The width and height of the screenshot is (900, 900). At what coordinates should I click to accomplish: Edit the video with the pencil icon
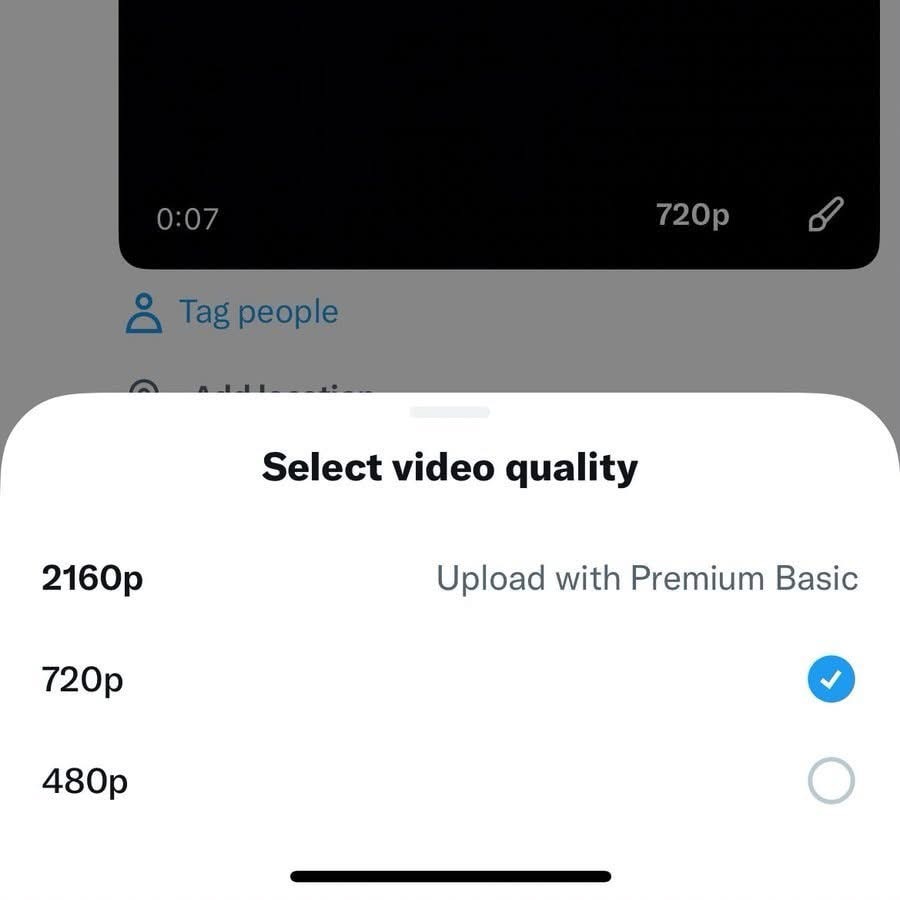(825, 215)
